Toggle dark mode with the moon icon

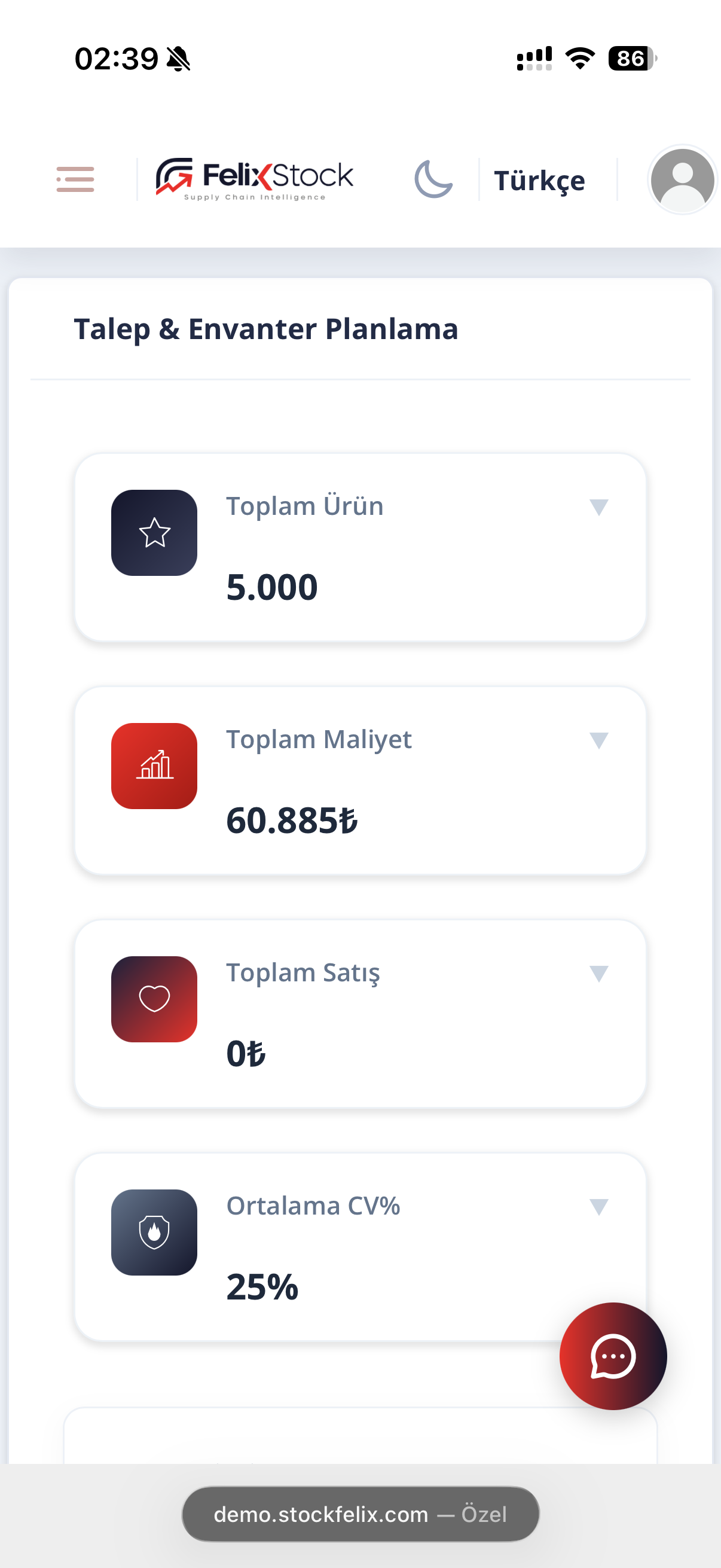(433, 179)
